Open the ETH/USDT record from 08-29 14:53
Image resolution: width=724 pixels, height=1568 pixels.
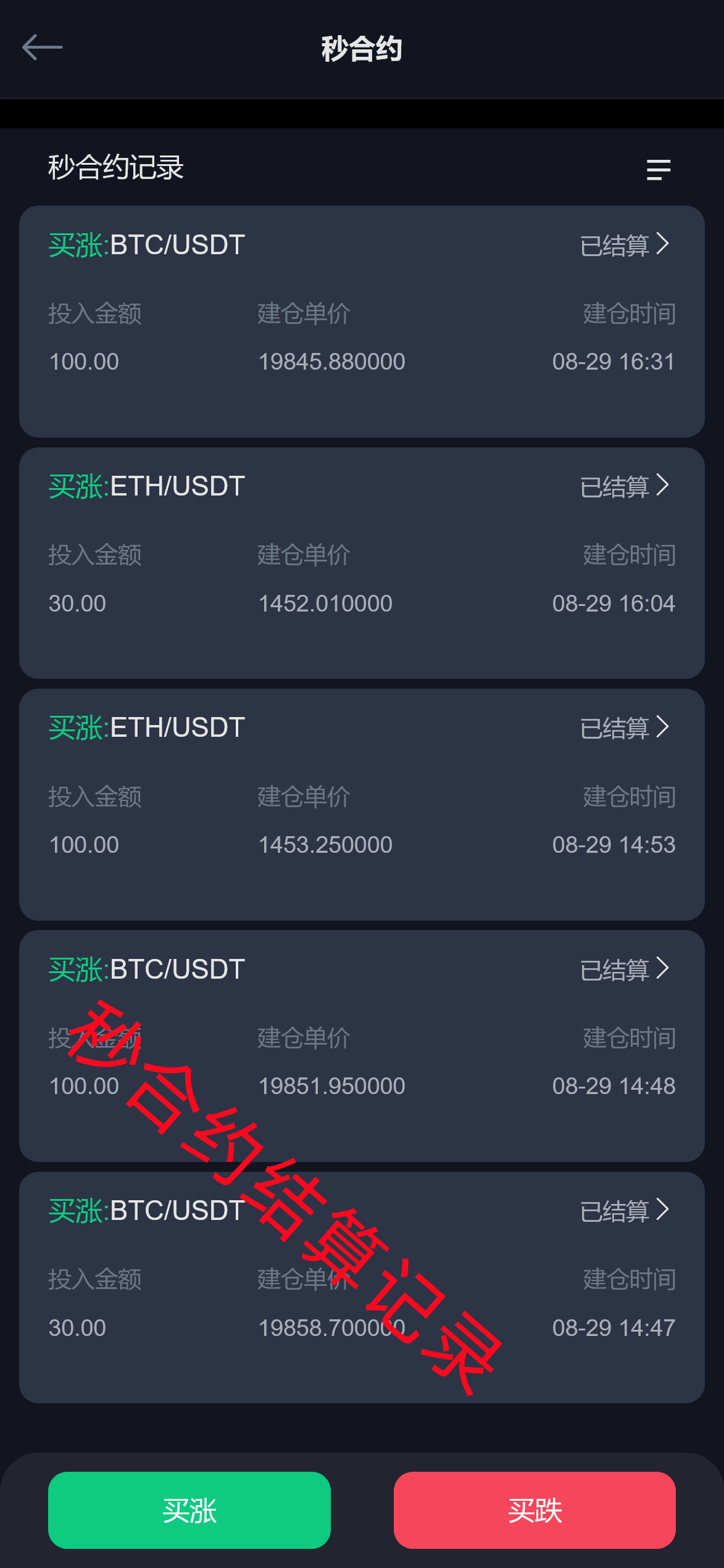click(x=625, y=728)
